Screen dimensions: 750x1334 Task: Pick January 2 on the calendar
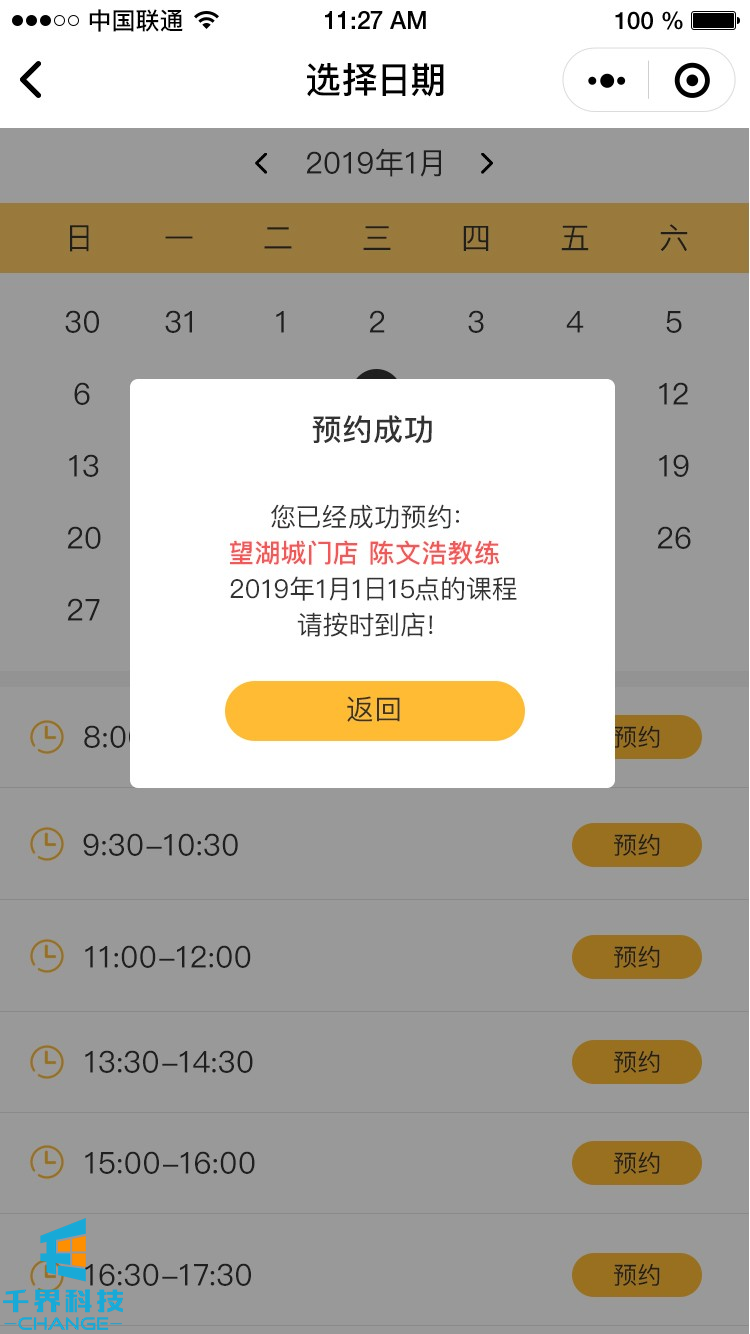(377, 322)
